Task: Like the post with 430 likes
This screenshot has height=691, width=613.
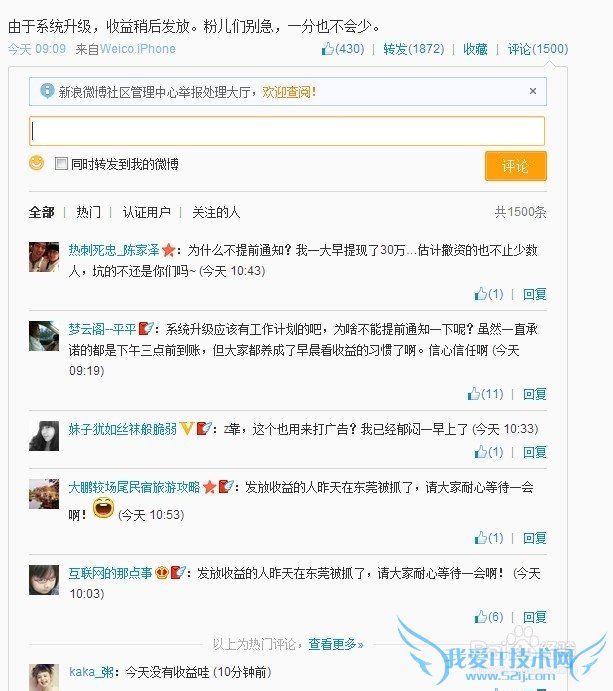Action: (343, 49)
